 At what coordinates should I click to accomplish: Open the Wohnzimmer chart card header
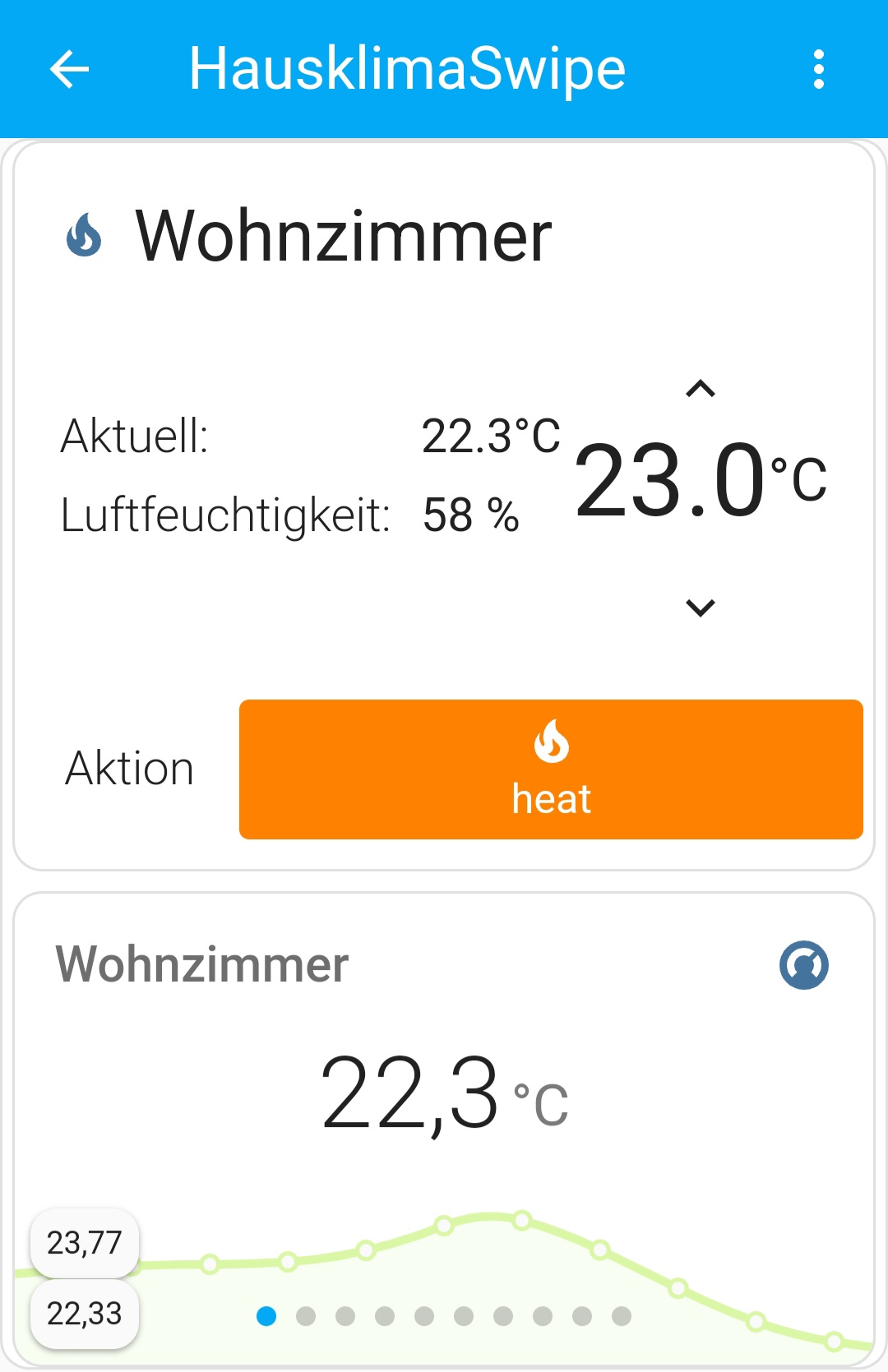click(x=201, y=964)
